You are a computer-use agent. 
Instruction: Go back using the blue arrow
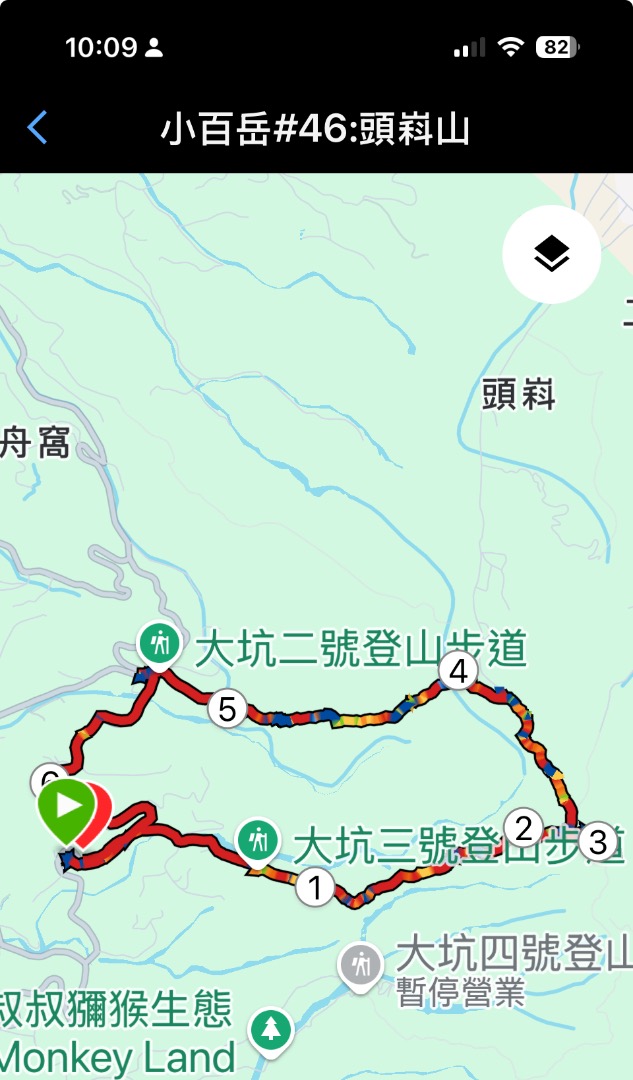[37, 128]
